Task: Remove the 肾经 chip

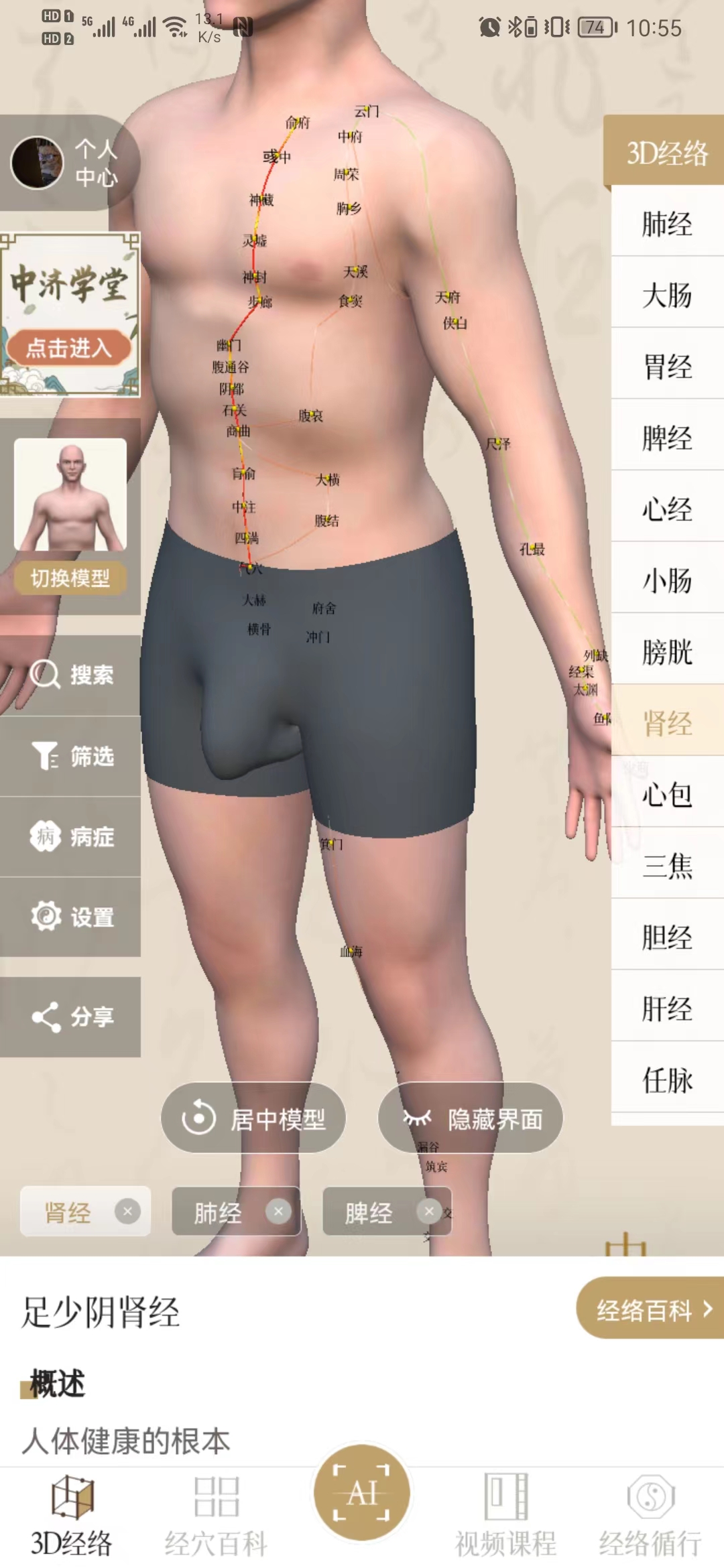Action: [x=127, y=1211]
